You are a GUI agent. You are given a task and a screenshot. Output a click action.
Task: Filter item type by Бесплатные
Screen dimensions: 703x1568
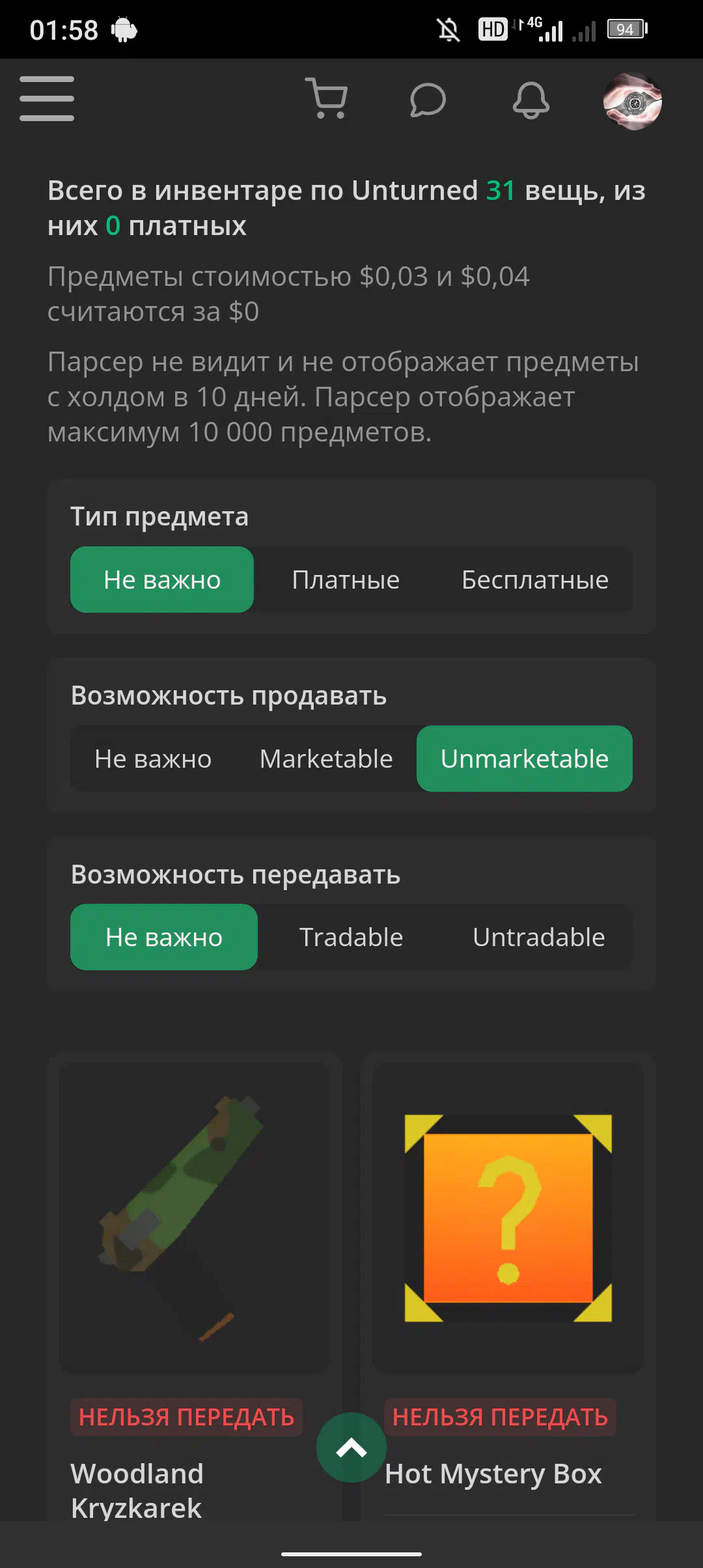(534, 580)
